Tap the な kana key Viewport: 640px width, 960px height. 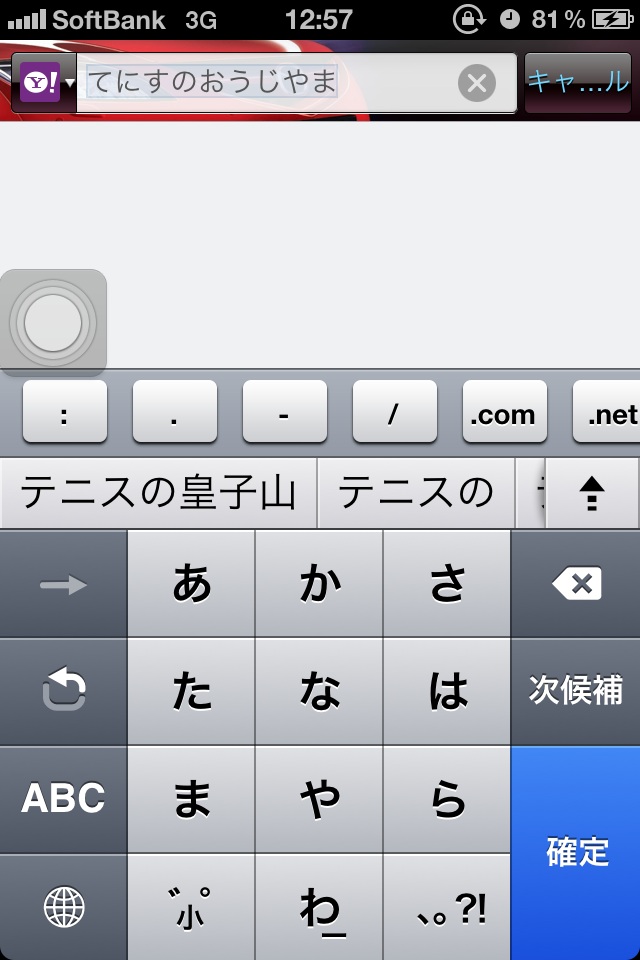tap(320, 691)
